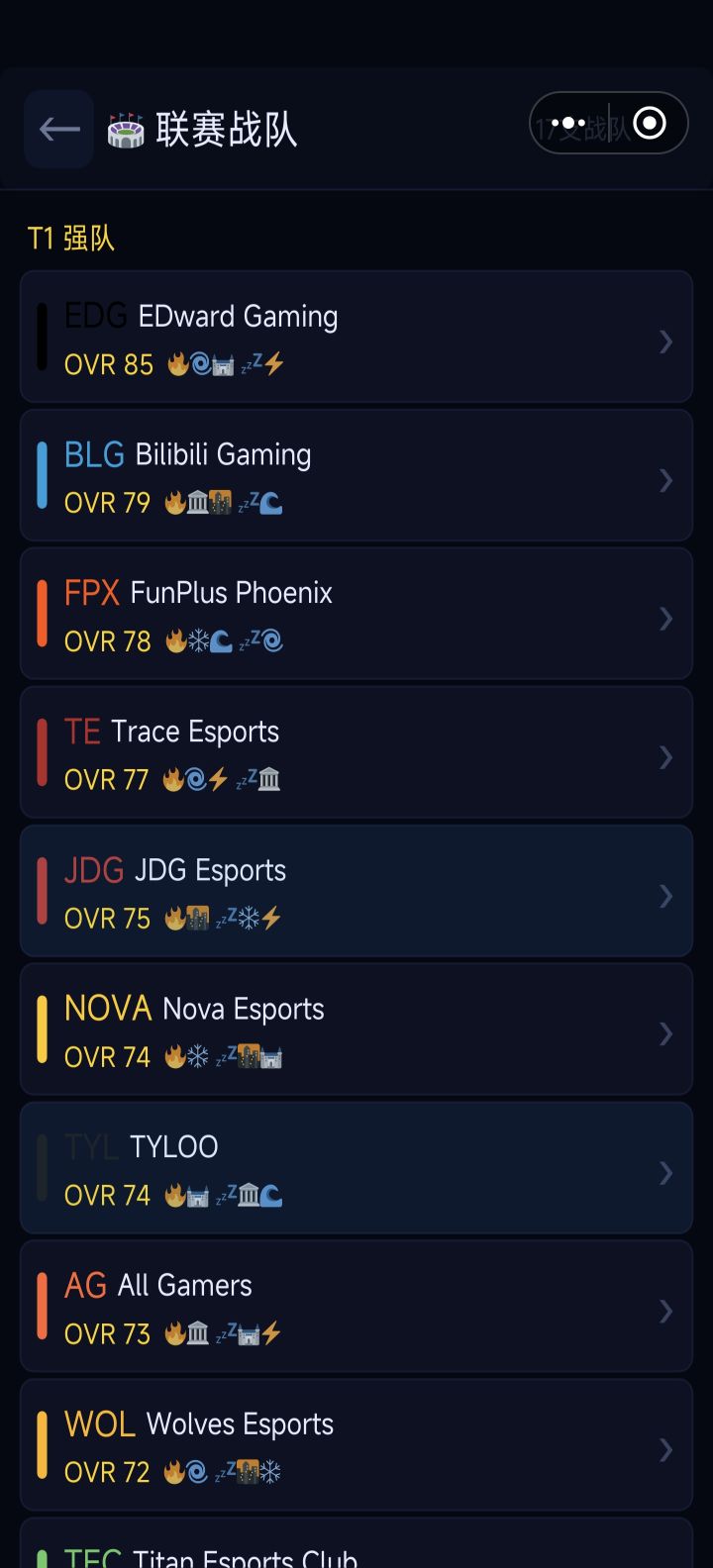
Task: Open the TYLOO team card
Action: point(356,1168)
